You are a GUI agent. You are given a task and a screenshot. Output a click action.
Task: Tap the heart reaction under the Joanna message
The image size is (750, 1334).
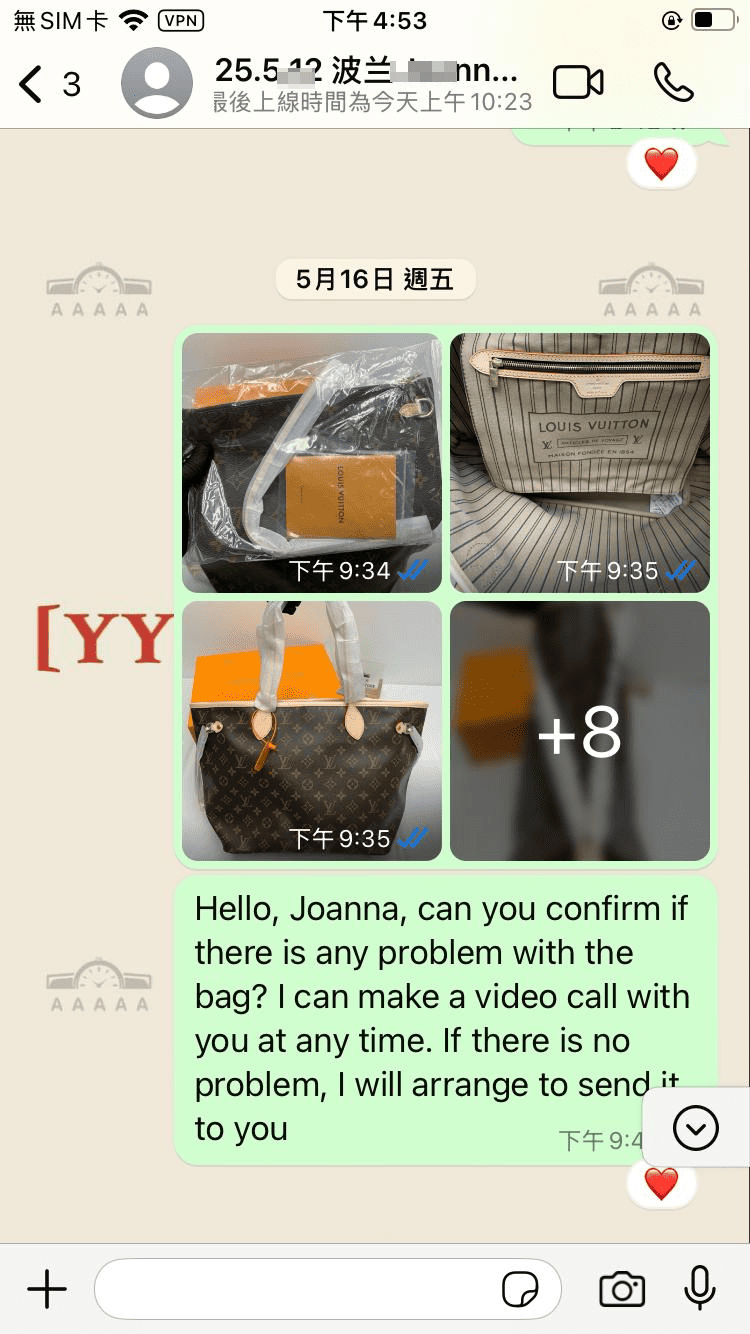[x=661, y=1185]
